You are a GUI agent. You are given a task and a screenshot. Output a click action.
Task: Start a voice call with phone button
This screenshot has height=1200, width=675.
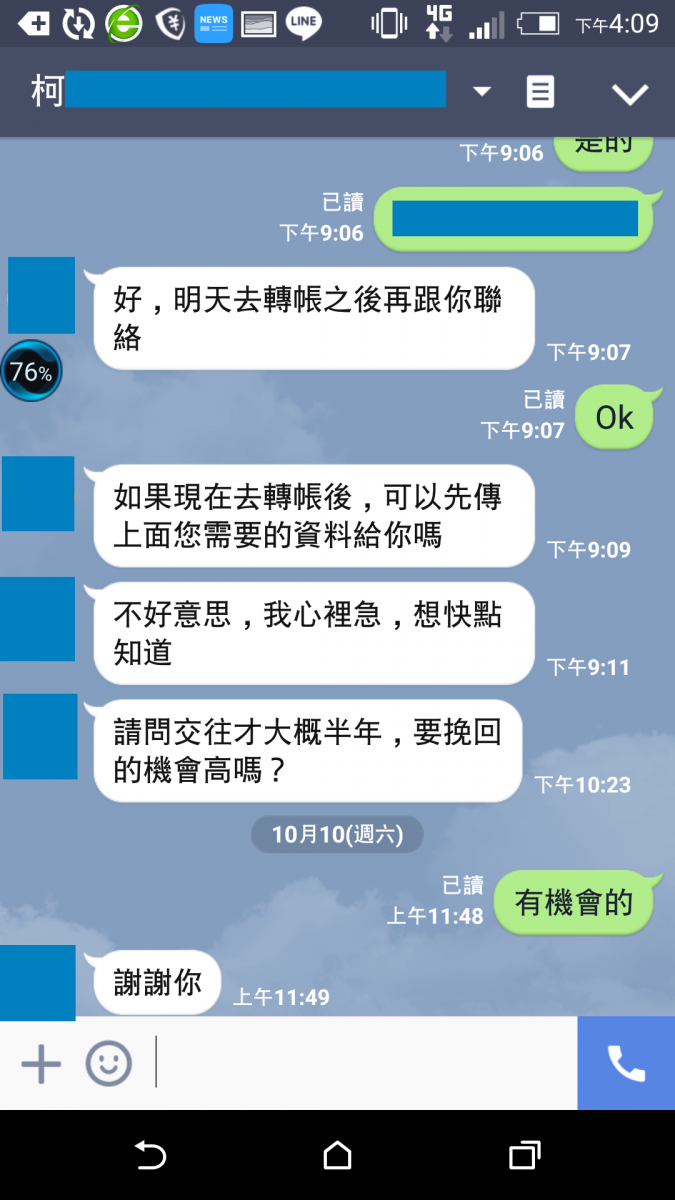point(626,1064)
